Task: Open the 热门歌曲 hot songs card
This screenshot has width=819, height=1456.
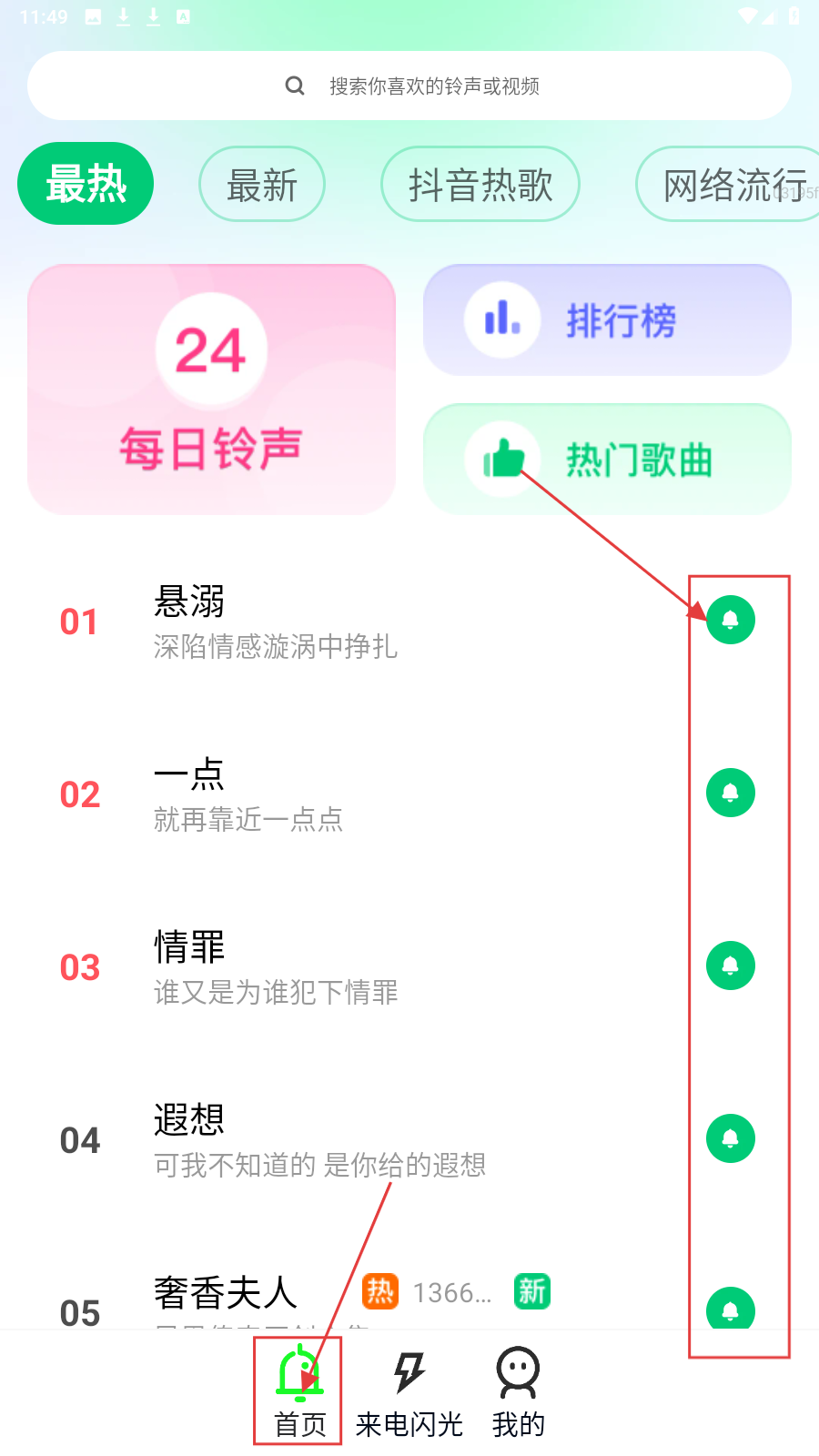Action: [x=607, y=460]
